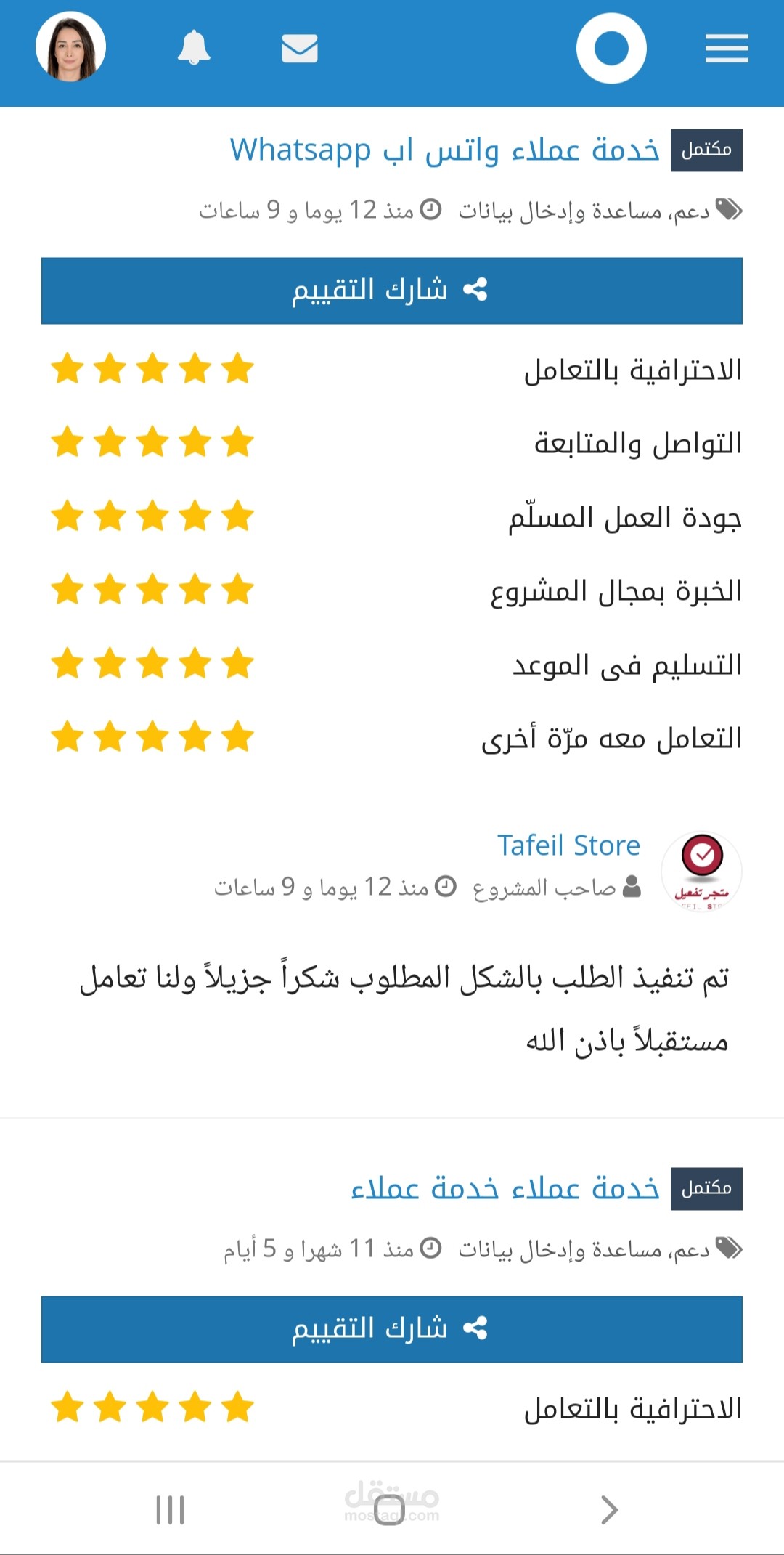784x1555 pixels.
Task: Tap the round Mostaql logo button
Action: click(x=611, y=48)
